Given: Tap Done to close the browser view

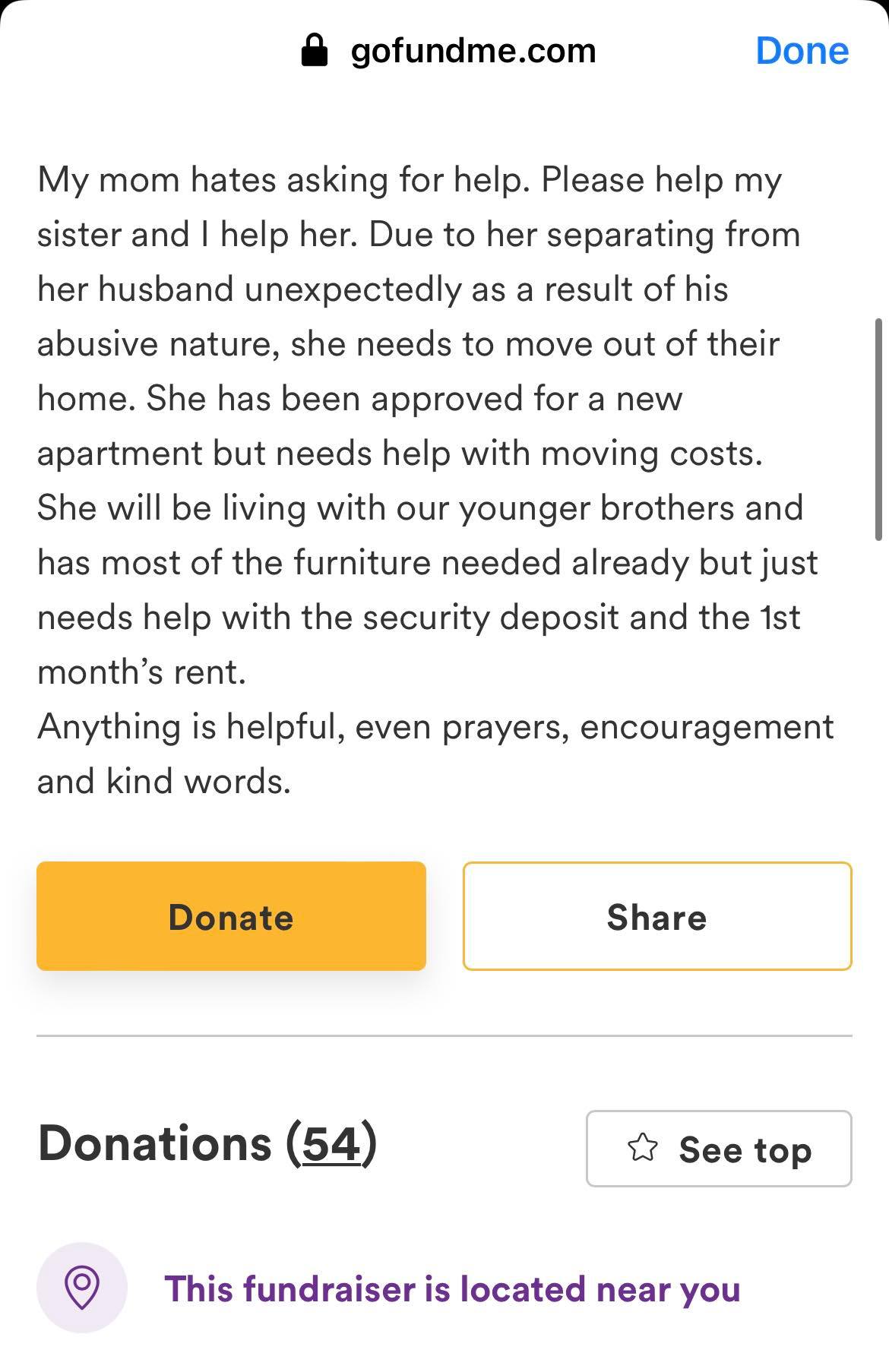Looking at the screenshot, I should 802,51.
